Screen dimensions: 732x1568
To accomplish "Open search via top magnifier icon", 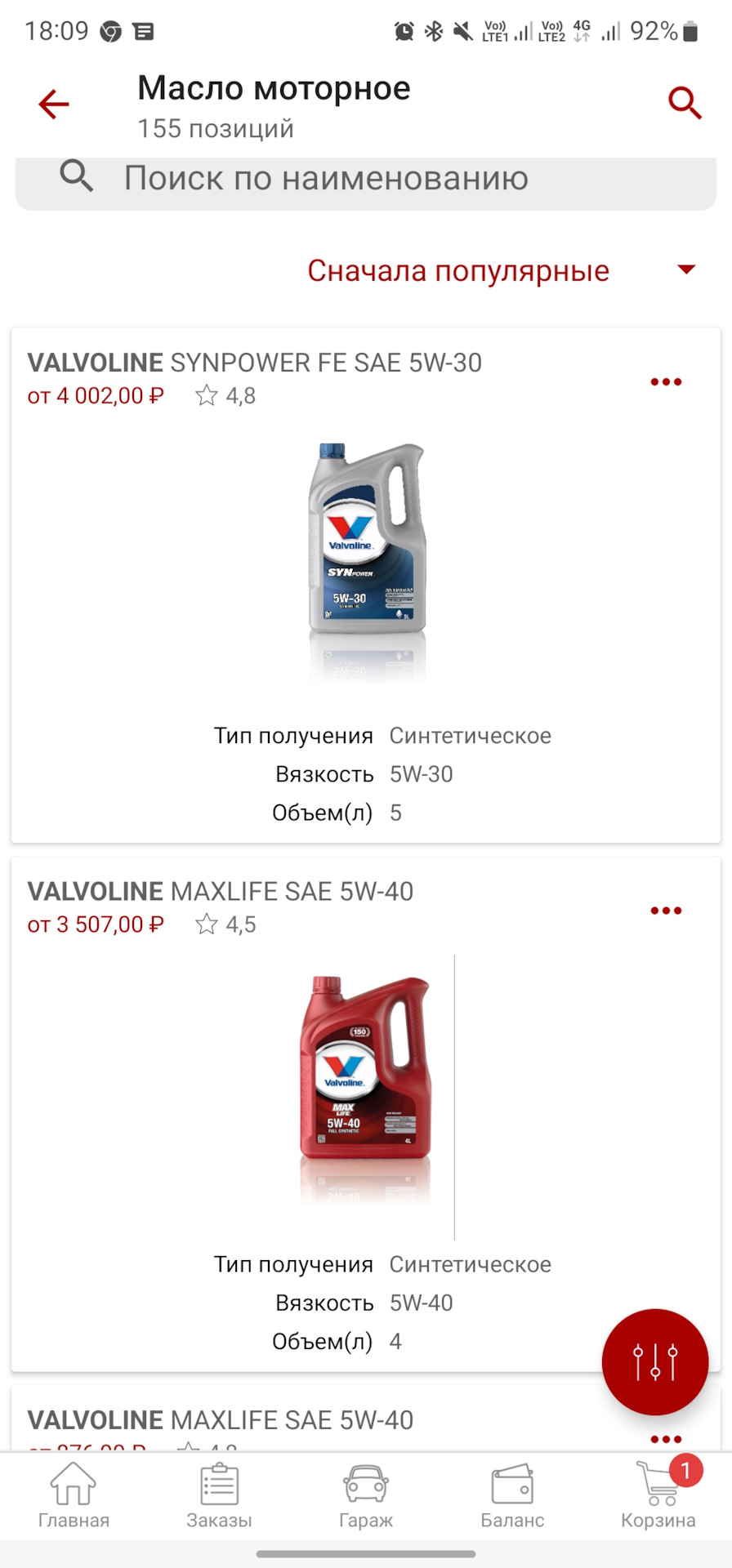I will point(685,103).
